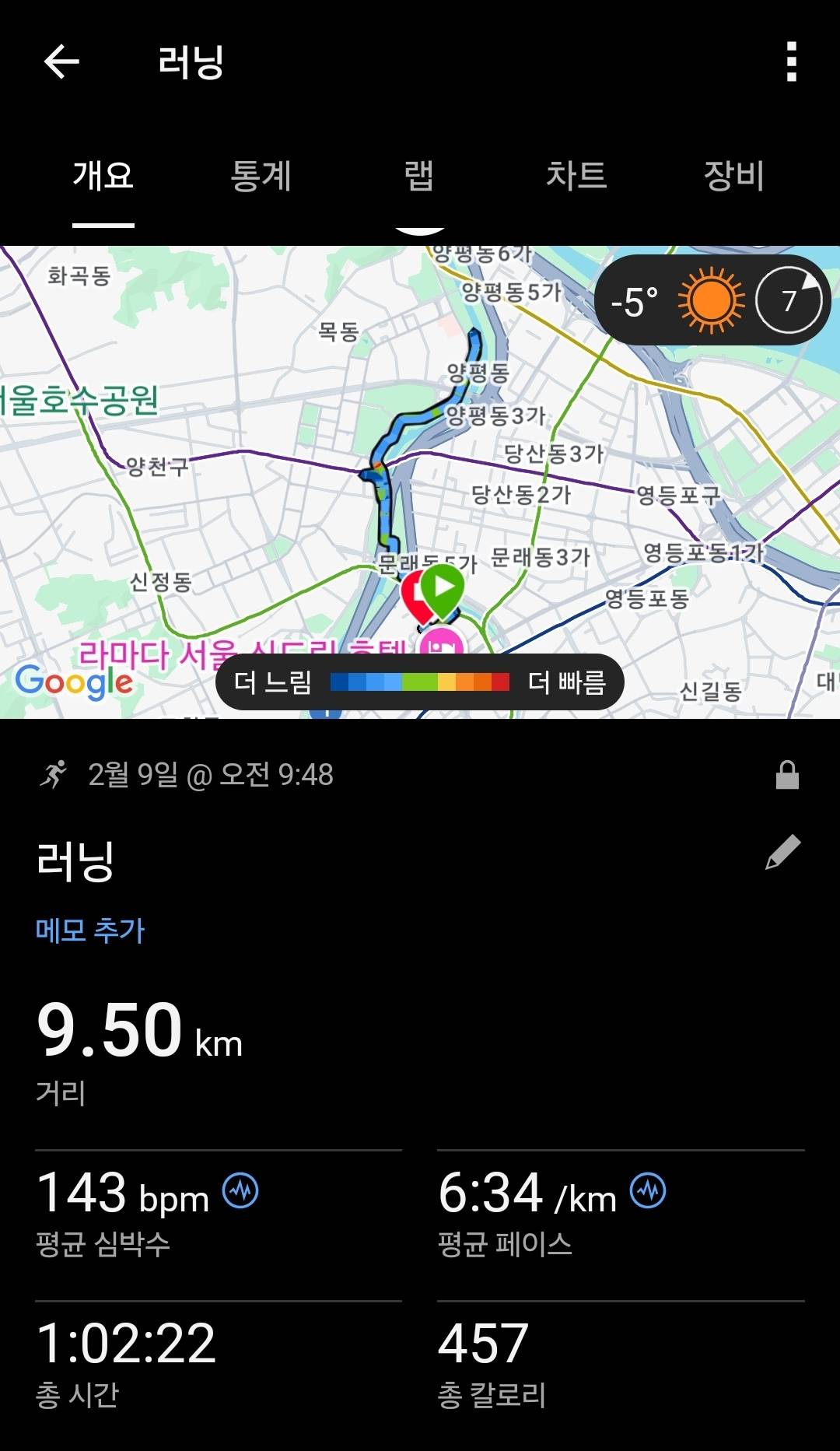This screenshot has height=1451, width=840.
Task: Open the 차트 tab
Action: pyautogui.click(x=576, y=177)
